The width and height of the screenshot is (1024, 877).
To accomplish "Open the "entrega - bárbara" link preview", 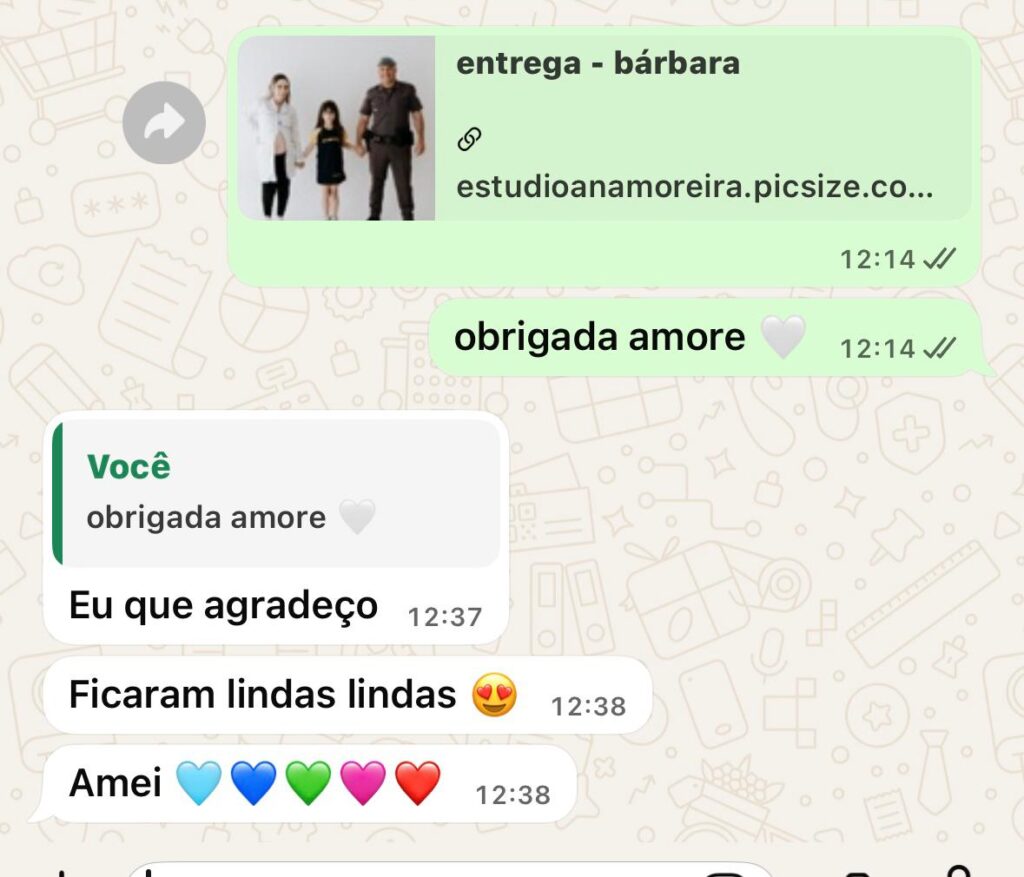I will pyautogui.click(x=604, y=128).
